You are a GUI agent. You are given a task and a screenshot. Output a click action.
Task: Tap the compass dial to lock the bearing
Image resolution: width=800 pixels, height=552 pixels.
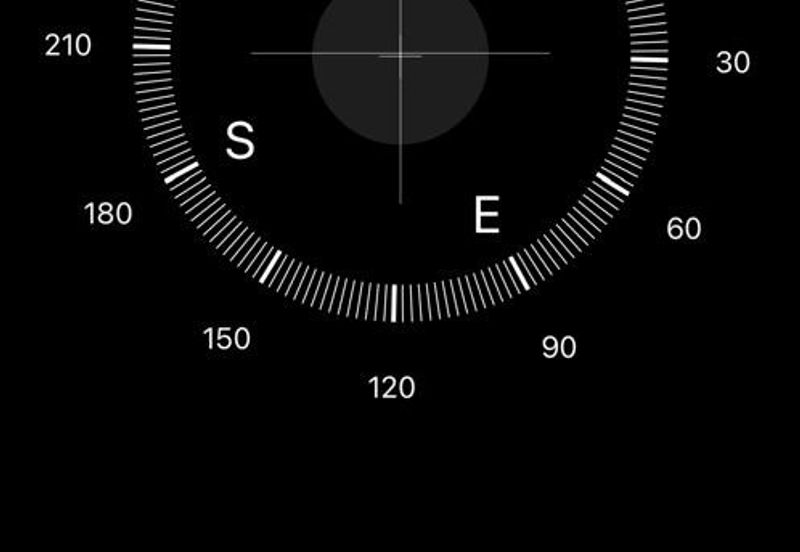[400, 150]
